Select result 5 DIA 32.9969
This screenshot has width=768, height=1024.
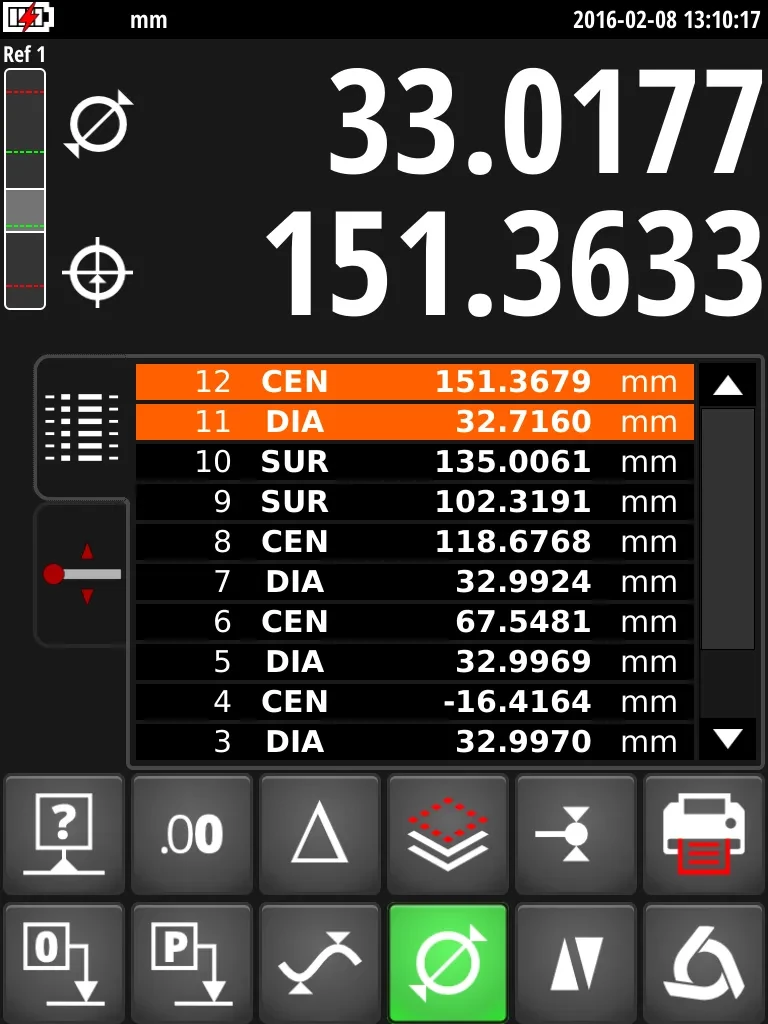414,662
